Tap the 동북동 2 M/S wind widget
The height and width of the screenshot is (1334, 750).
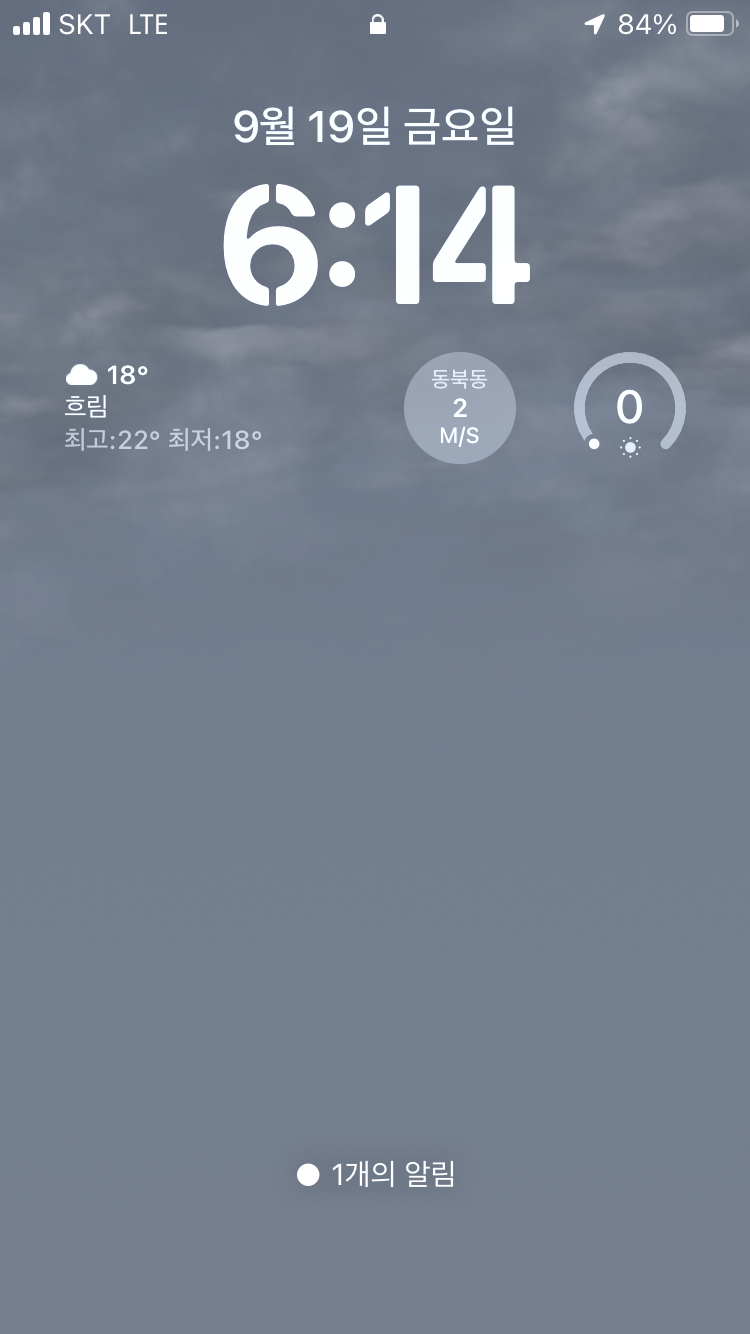click(x=460, y=408)
